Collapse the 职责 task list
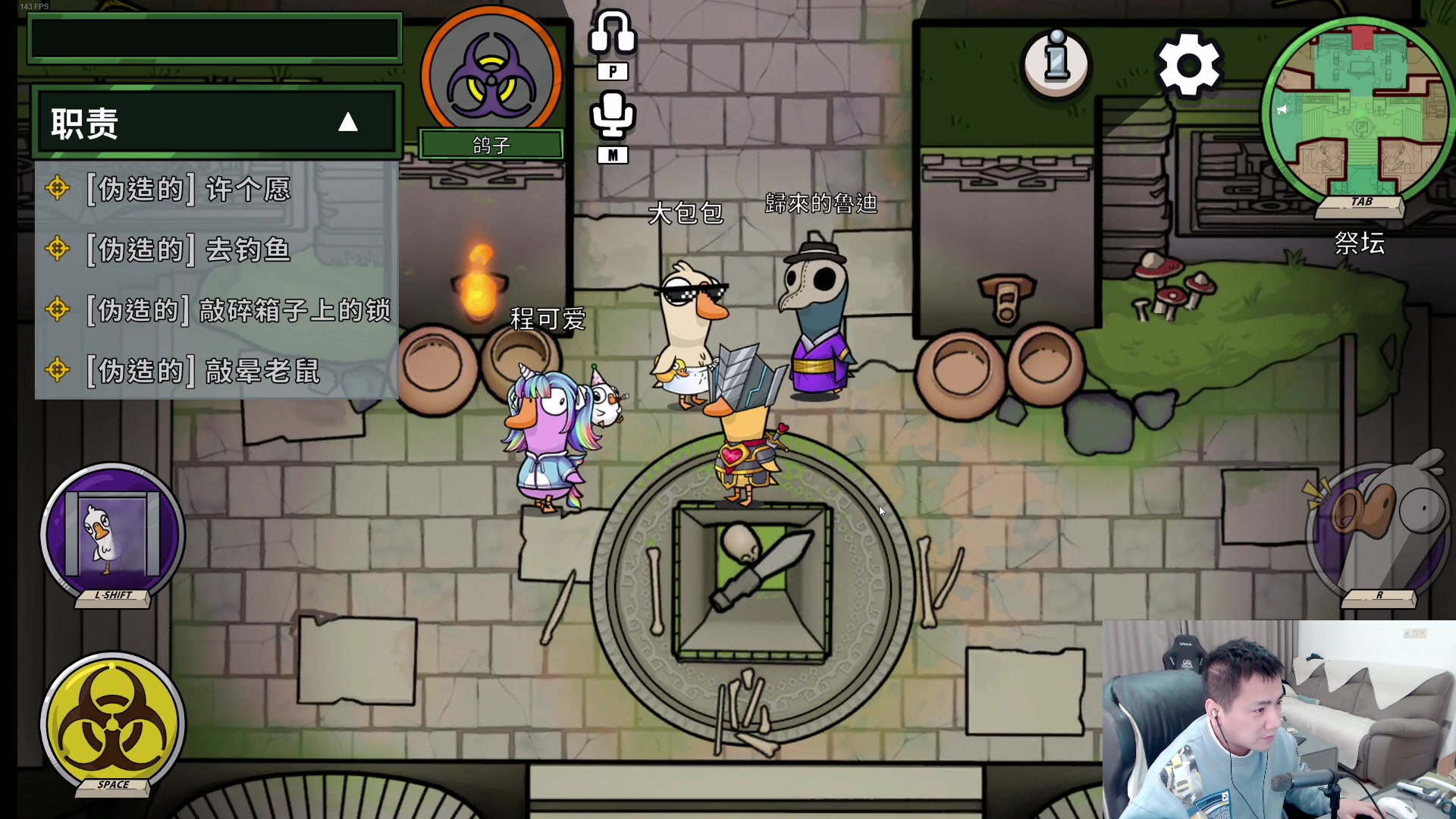 coord(347,122)
